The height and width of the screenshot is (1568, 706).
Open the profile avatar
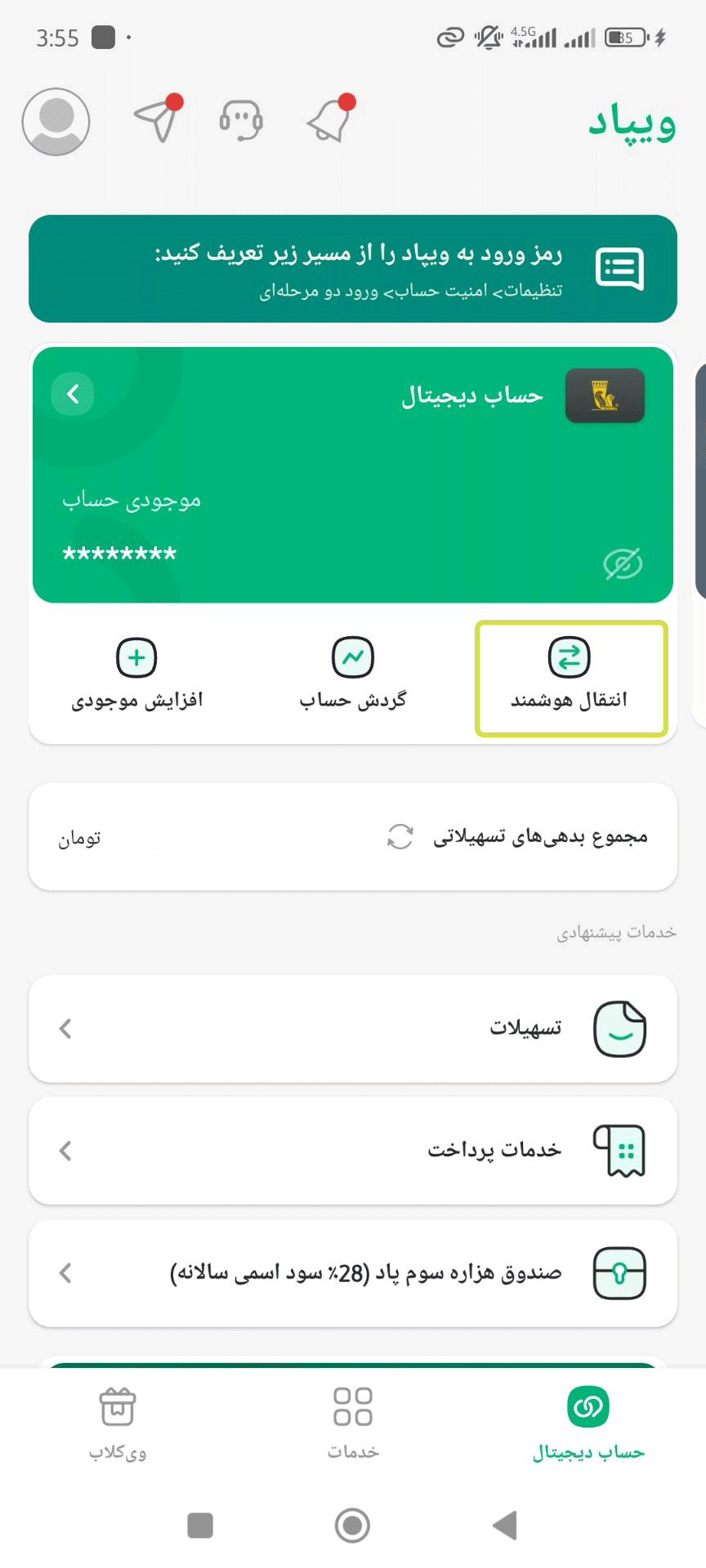point(56,122)
